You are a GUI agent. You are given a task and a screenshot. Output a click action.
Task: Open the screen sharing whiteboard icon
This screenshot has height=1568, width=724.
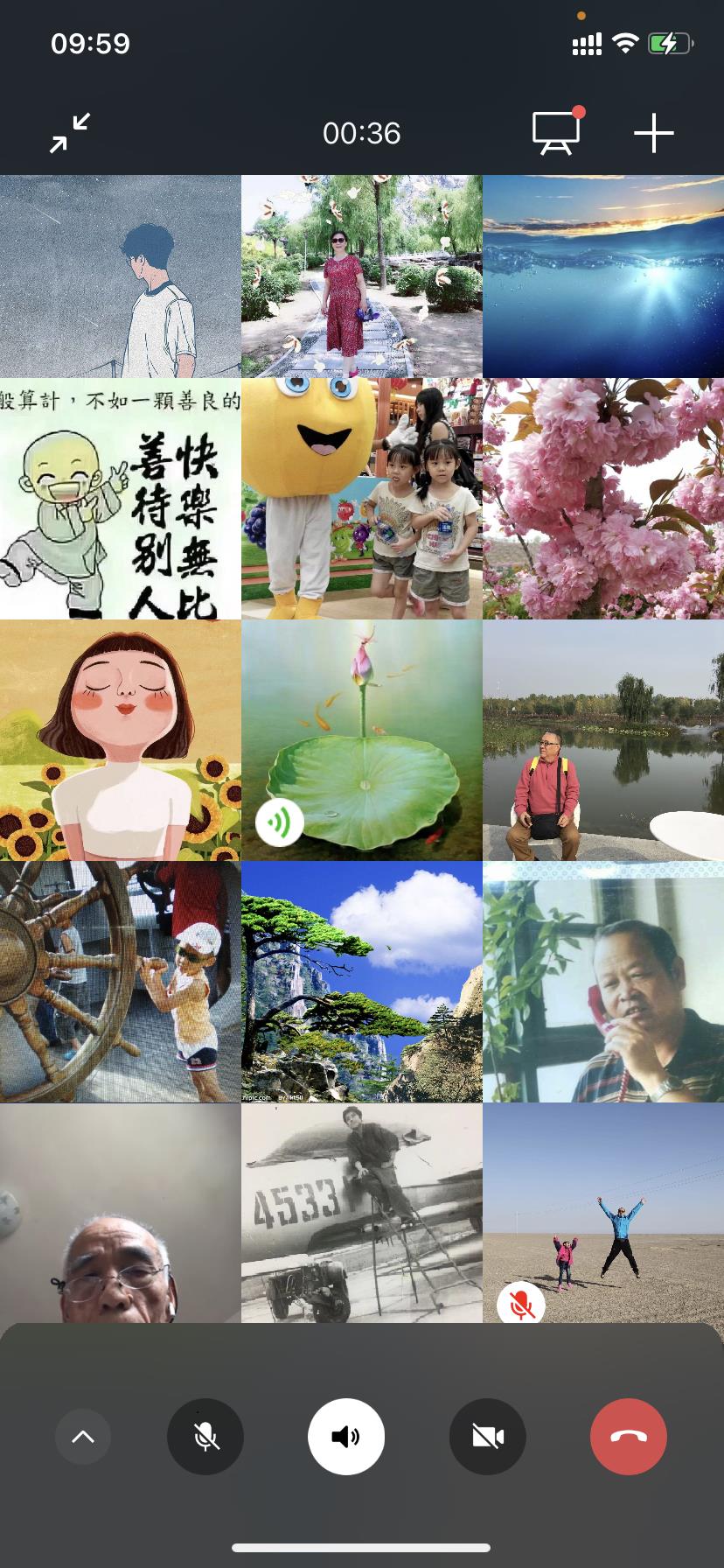tap(557, 133)
